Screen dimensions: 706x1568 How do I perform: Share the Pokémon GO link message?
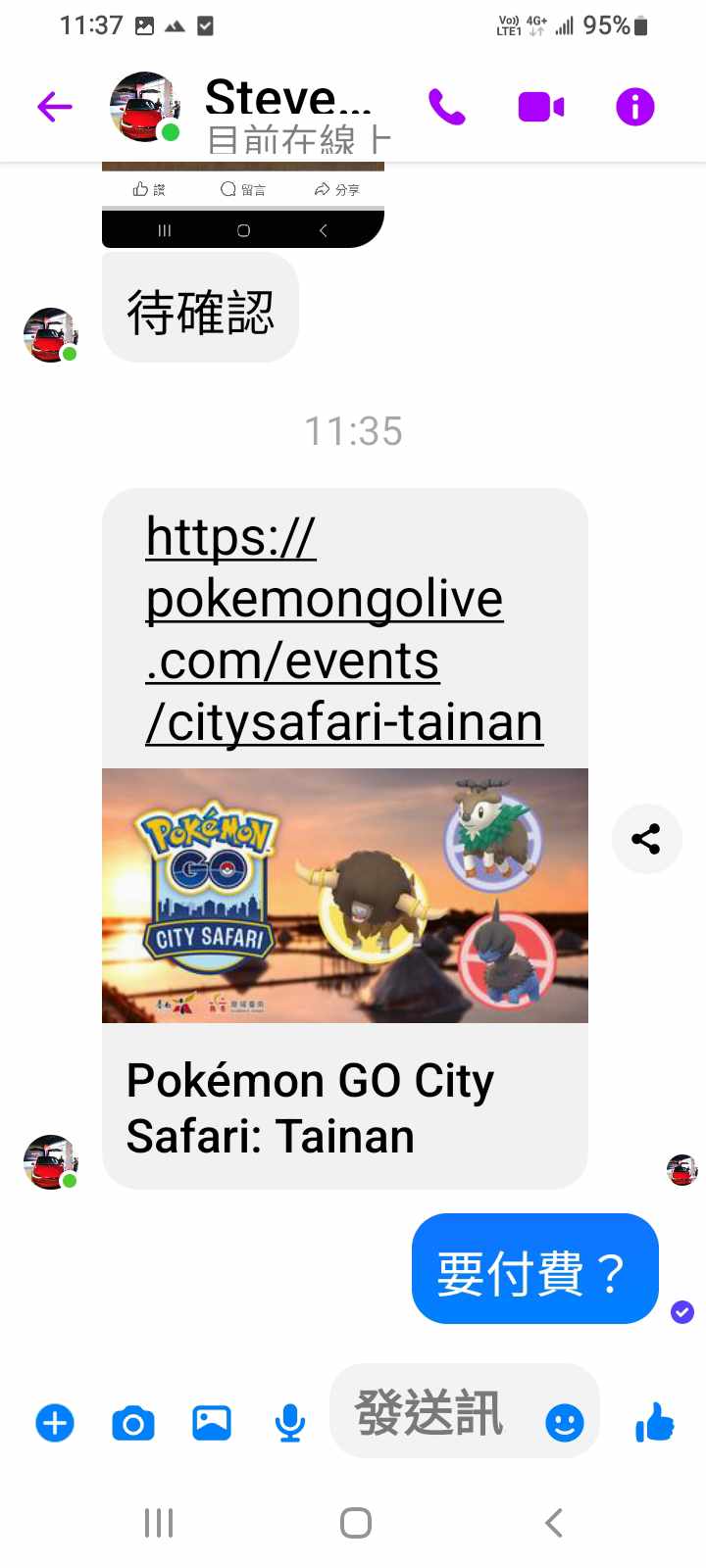point(645,839)
